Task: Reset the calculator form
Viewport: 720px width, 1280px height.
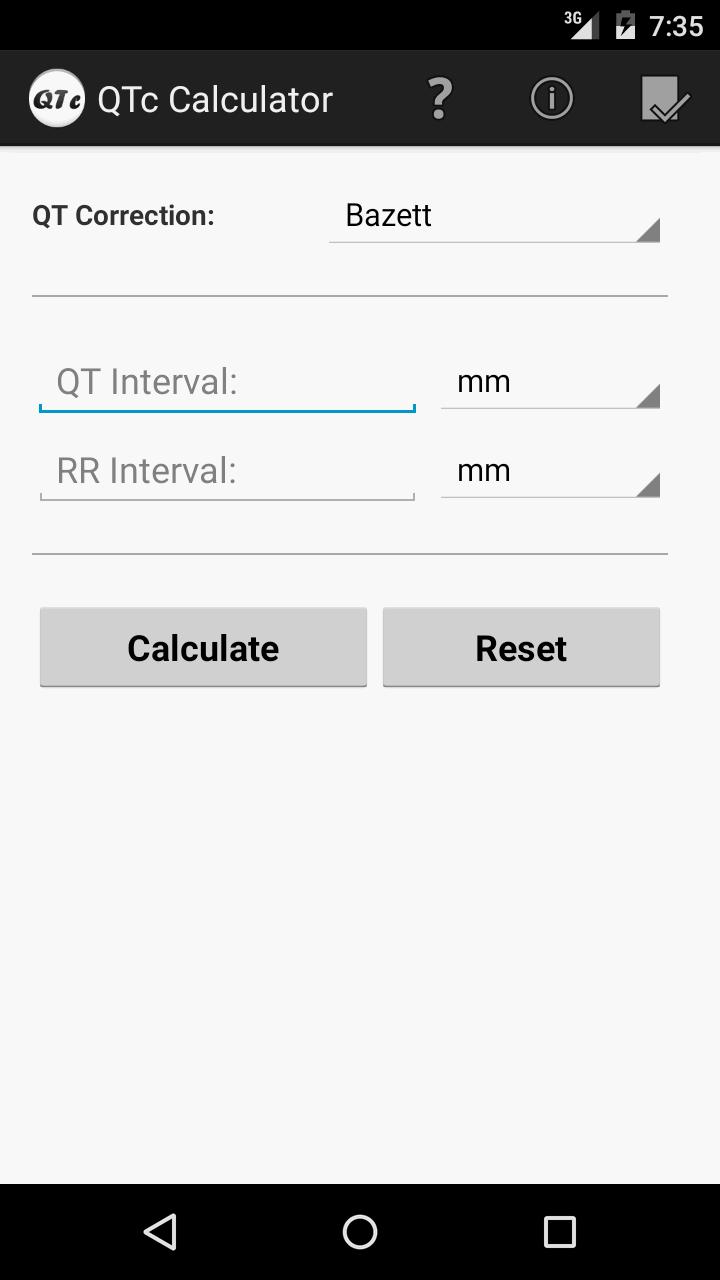Action: pos(520,647)
